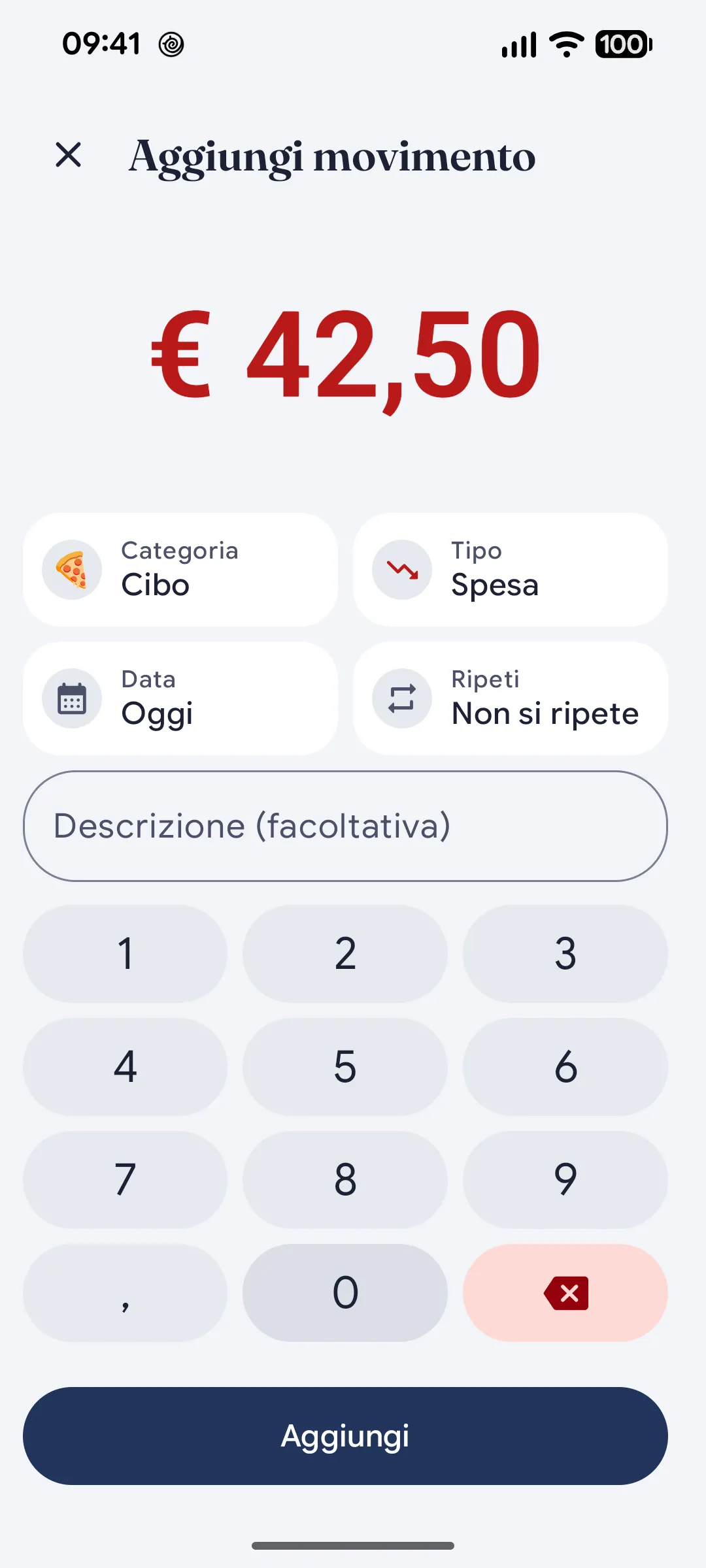Enter digit 5 on the keypad
The image size is (706, 1568).
345,1067
